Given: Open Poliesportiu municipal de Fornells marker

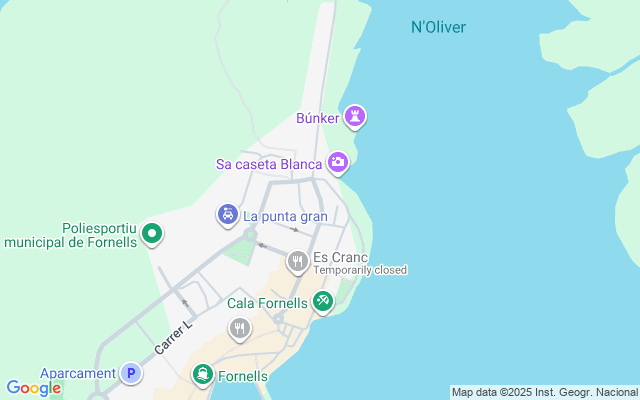Looking at the screenshot, I should [152, 234].
